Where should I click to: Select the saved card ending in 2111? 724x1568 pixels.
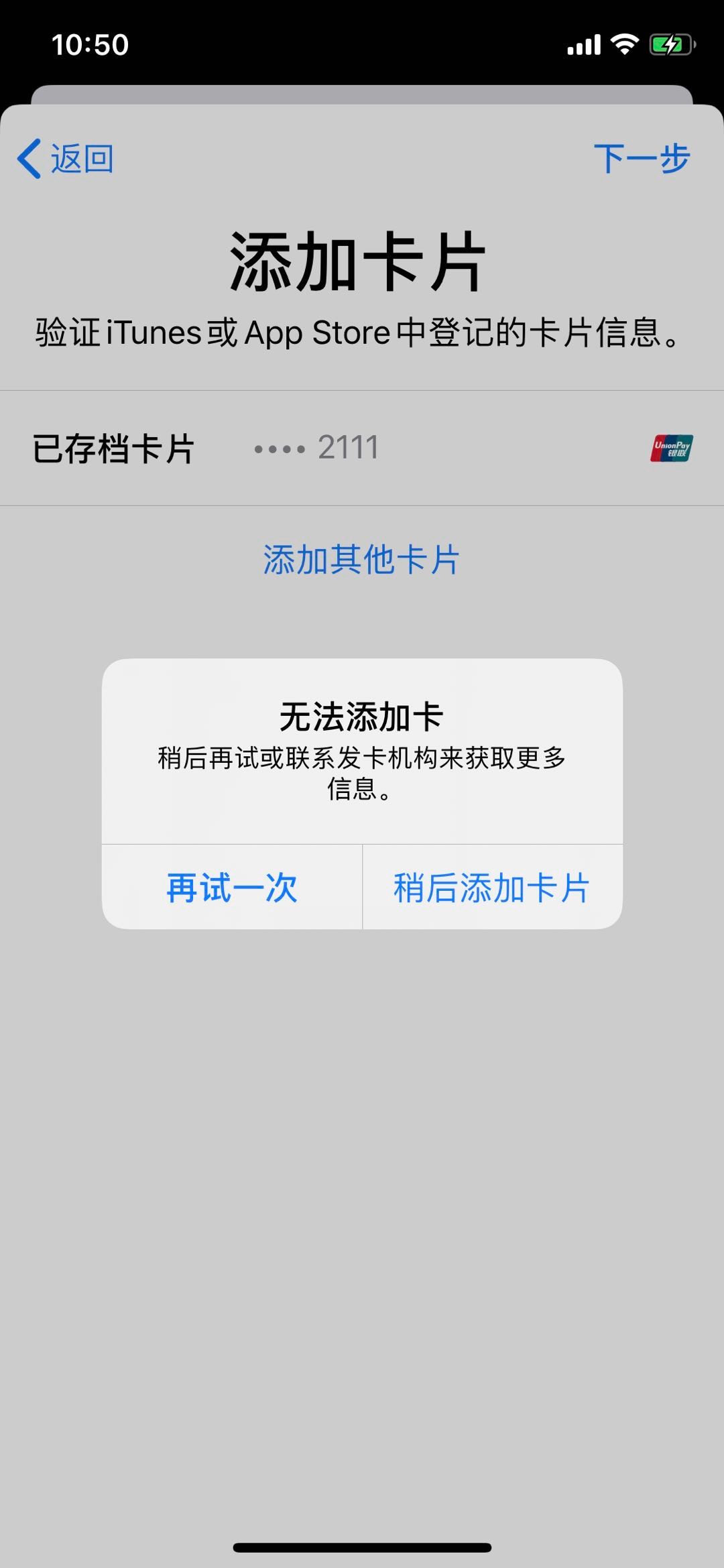pos(362,448)
